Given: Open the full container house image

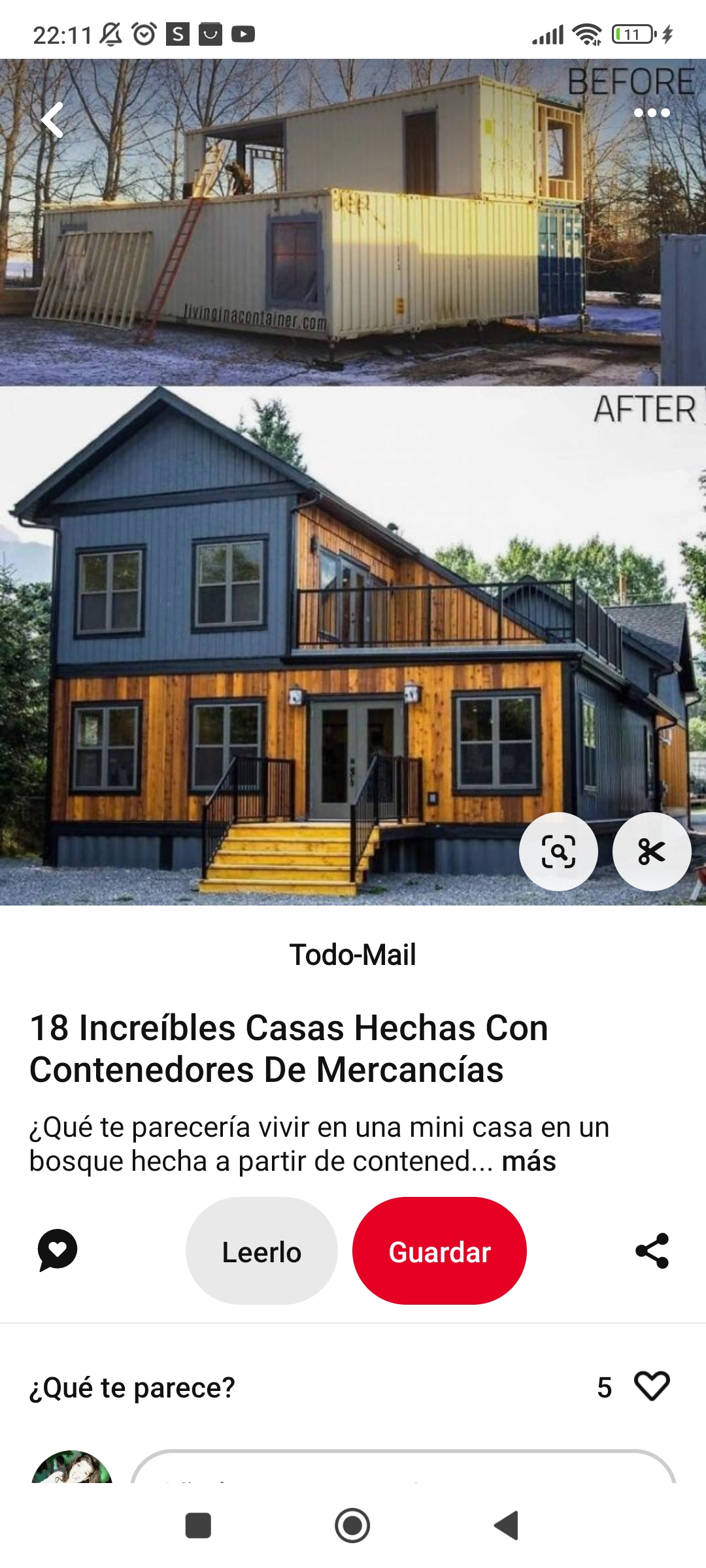Looking at the screenshot, I should click(353, 523).
